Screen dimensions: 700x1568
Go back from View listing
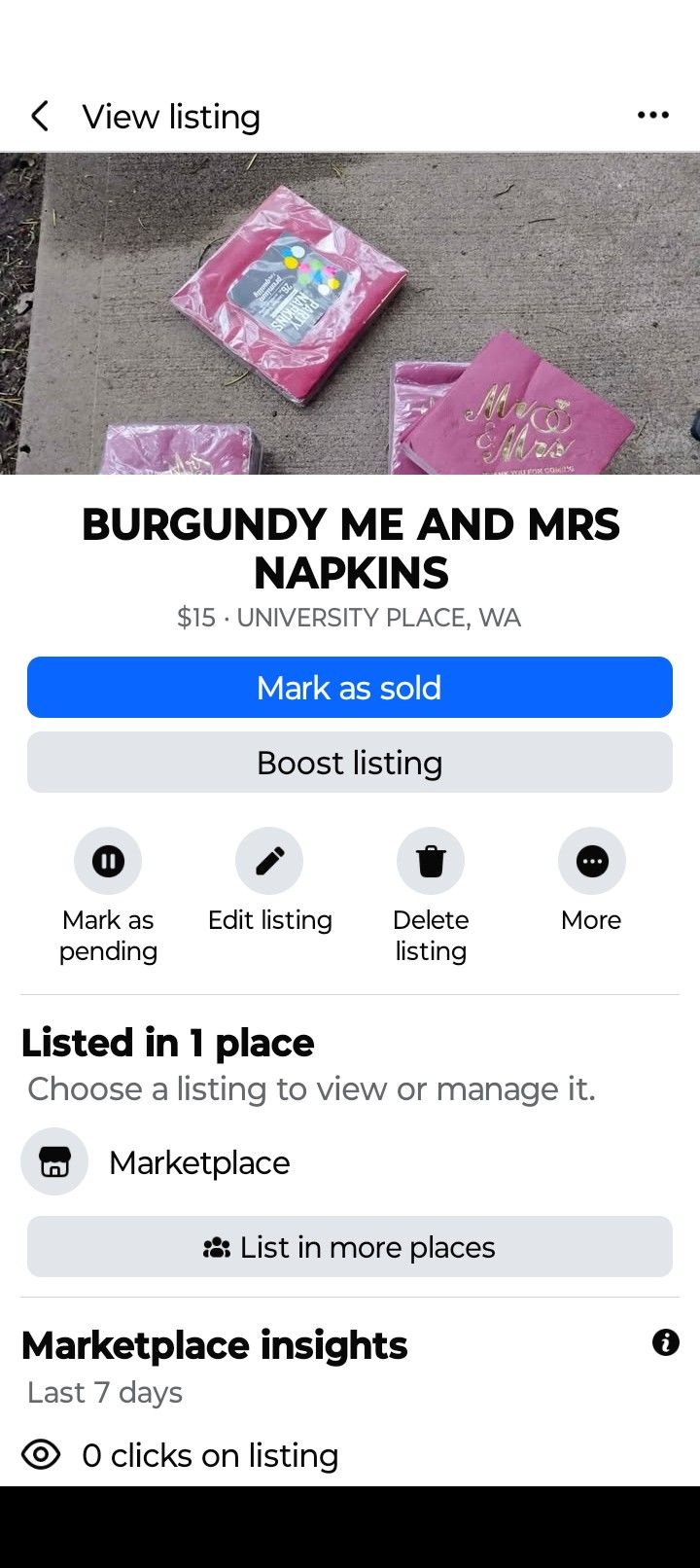[x=40, y=117]
